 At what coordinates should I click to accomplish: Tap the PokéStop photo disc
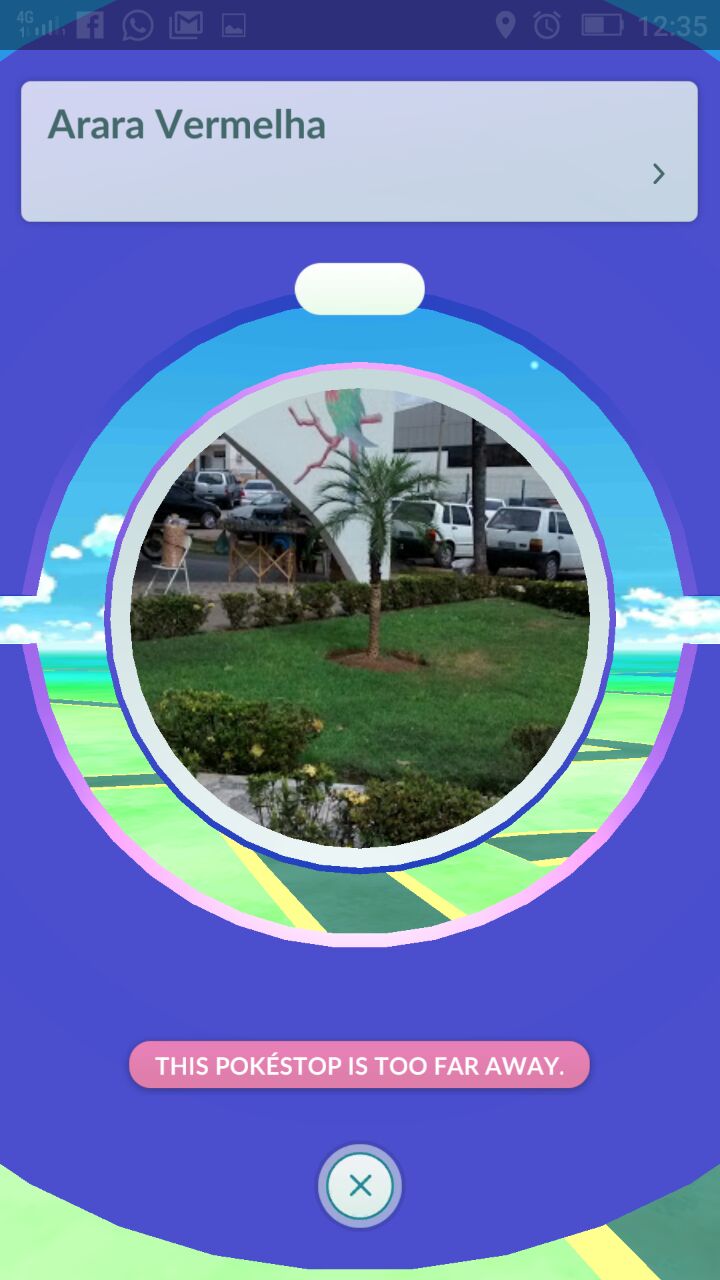360,618
